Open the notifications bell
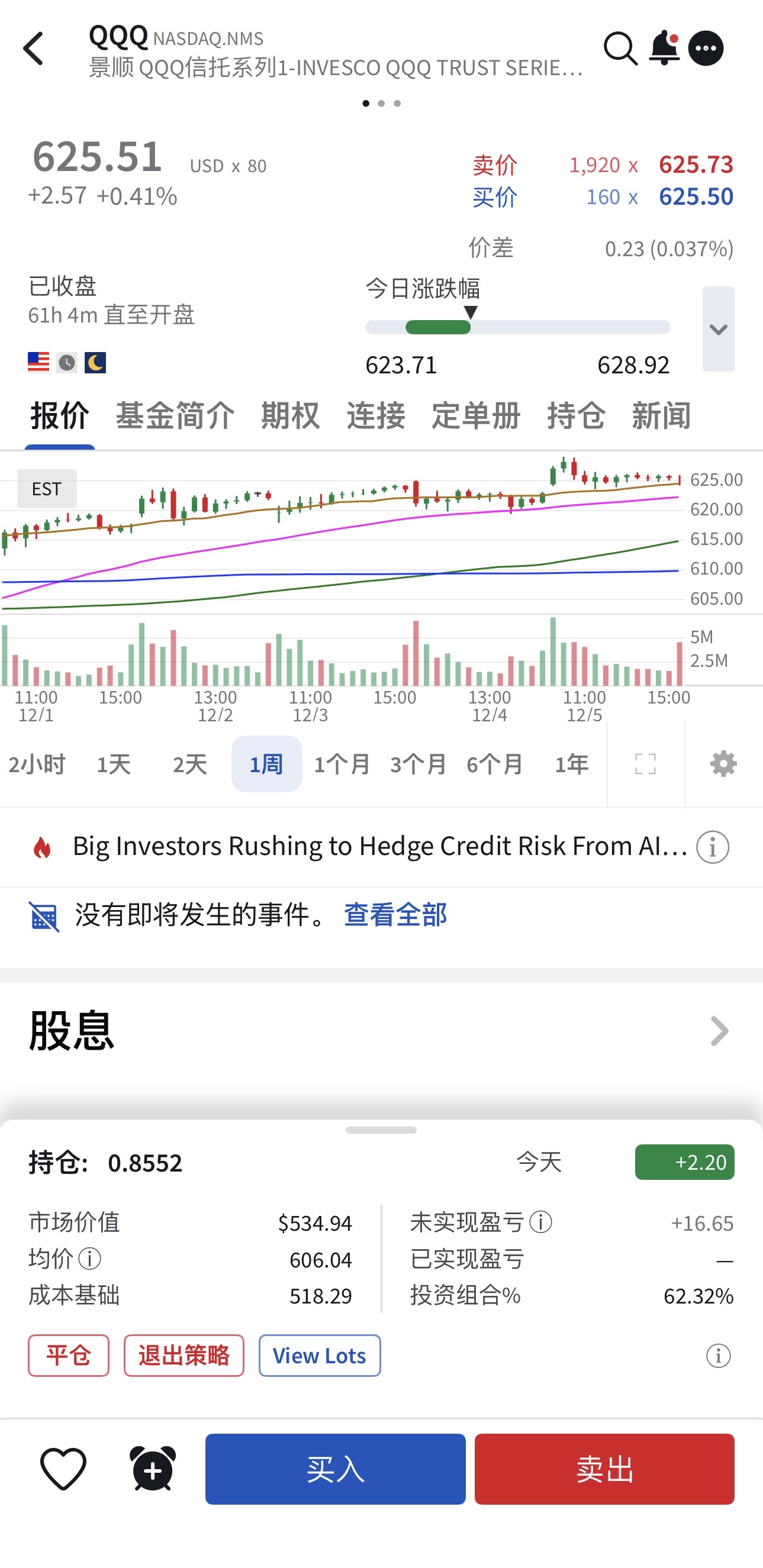The image size is (763, 1568). 664,49
